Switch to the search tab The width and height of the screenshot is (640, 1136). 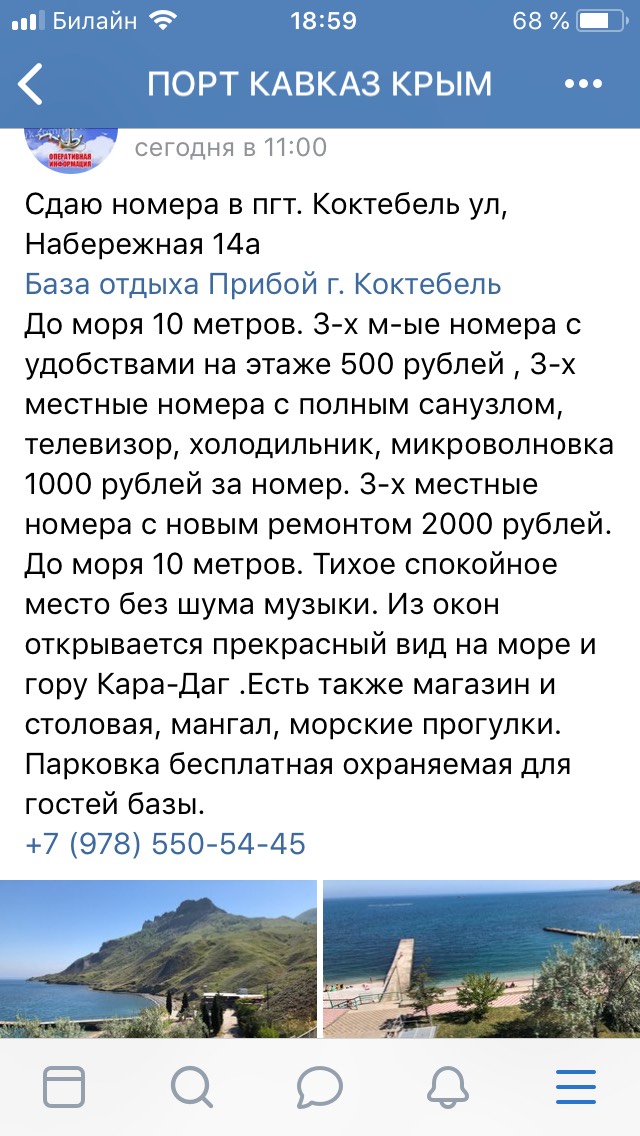tap(192, 1087)
